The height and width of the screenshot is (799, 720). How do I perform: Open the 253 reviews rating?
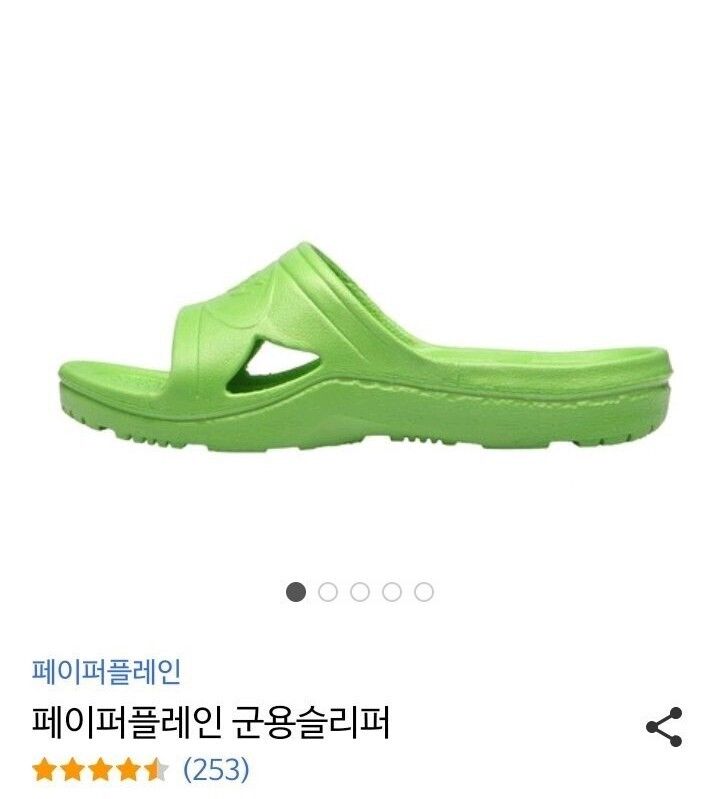tap(140, 770)
